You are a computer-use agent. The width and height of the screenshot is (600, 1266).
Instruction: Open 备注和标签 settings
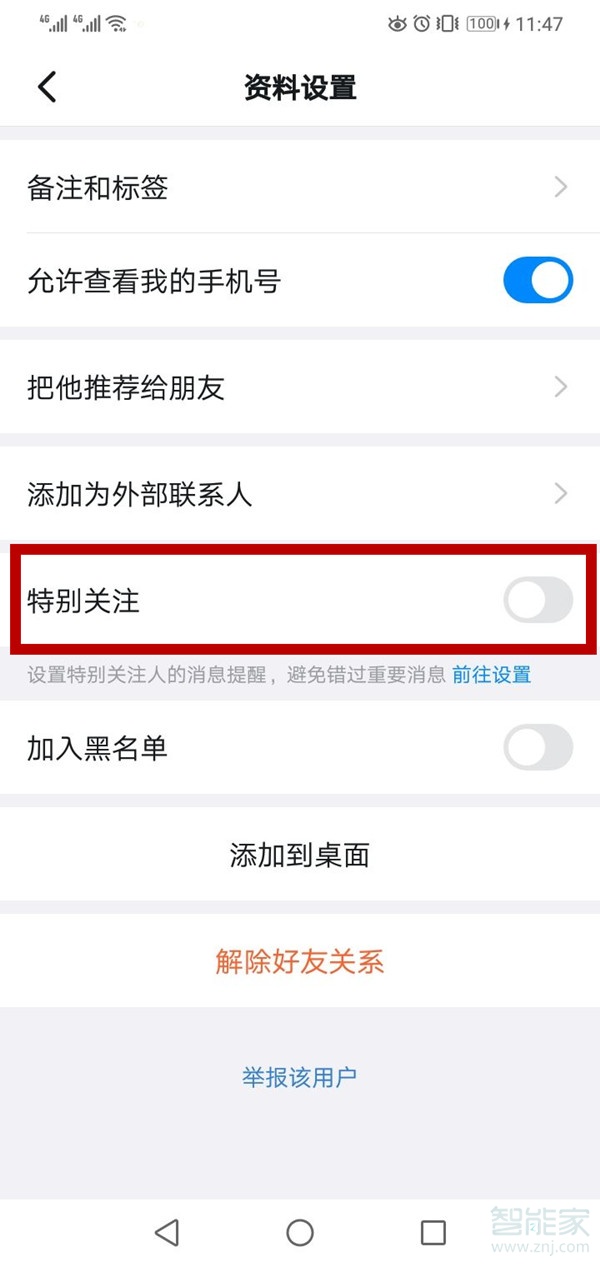tap(300, 187)
